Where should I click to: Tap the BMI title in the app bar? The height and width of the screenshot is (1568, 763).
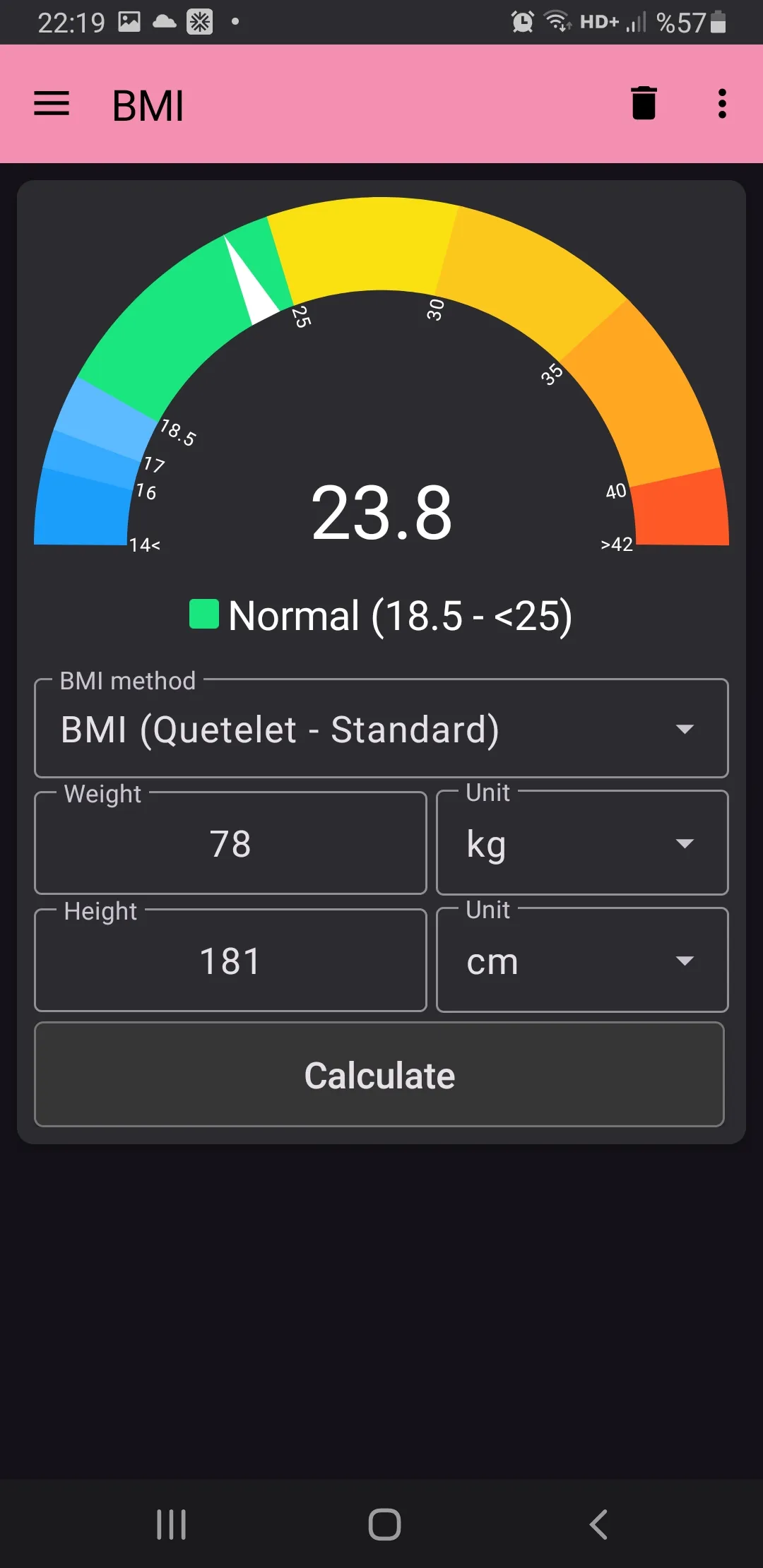[148, 104]
